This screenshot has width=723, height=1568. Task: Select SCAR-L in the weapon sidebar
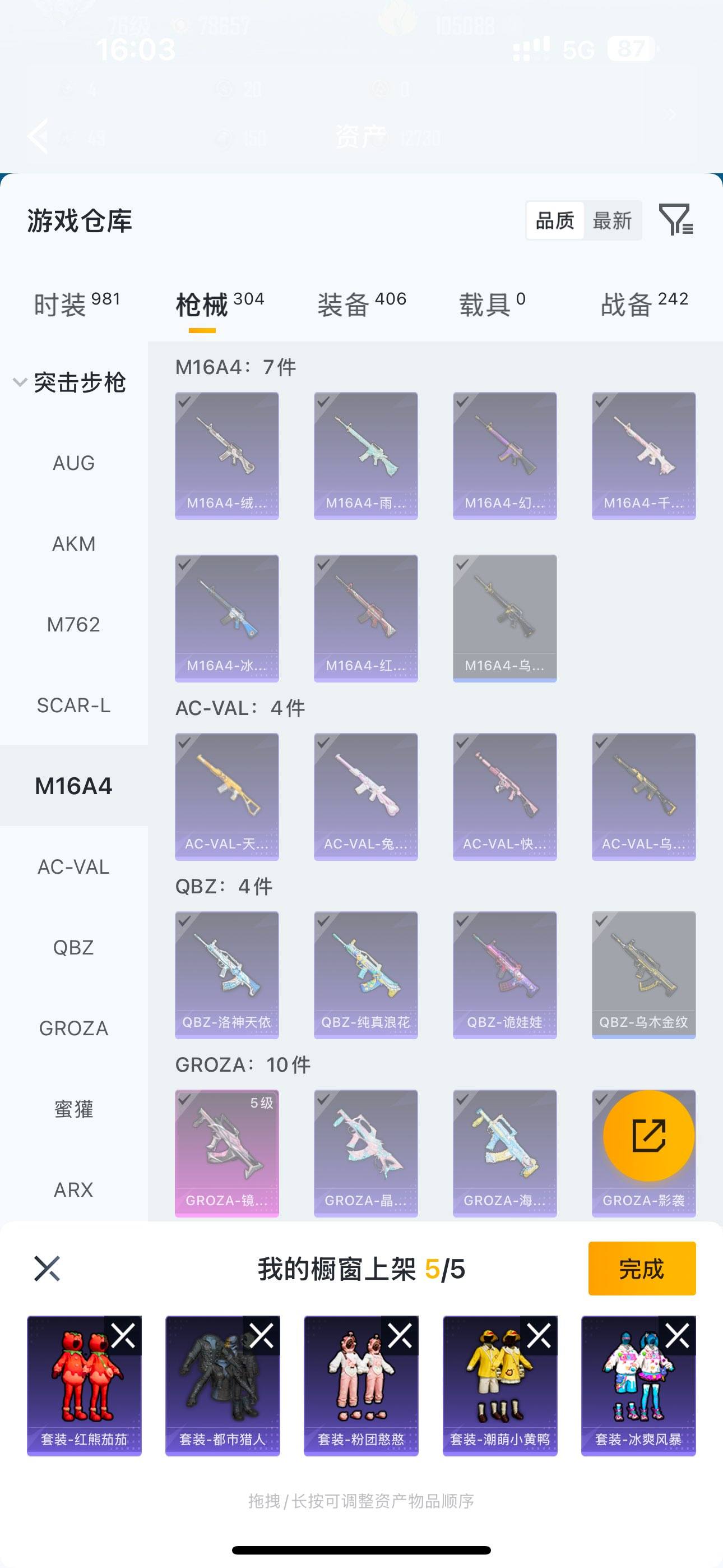pyautogui.click(x=73, y=705)
